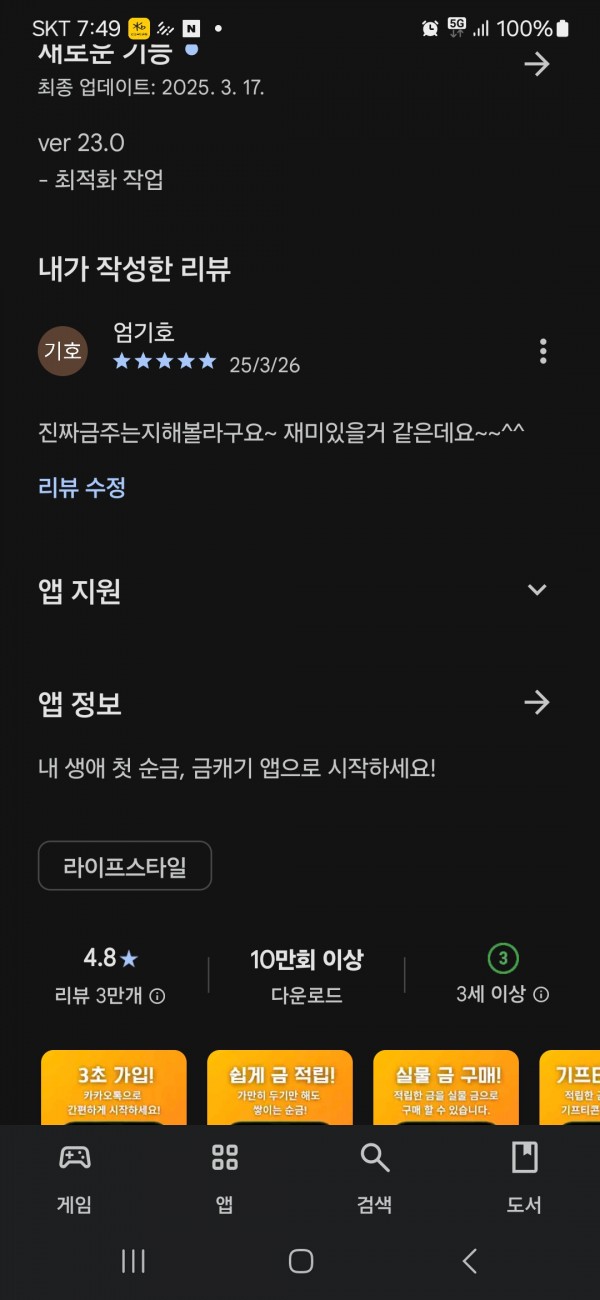Switch to the 도서 tab

[x=524, y=1177]
